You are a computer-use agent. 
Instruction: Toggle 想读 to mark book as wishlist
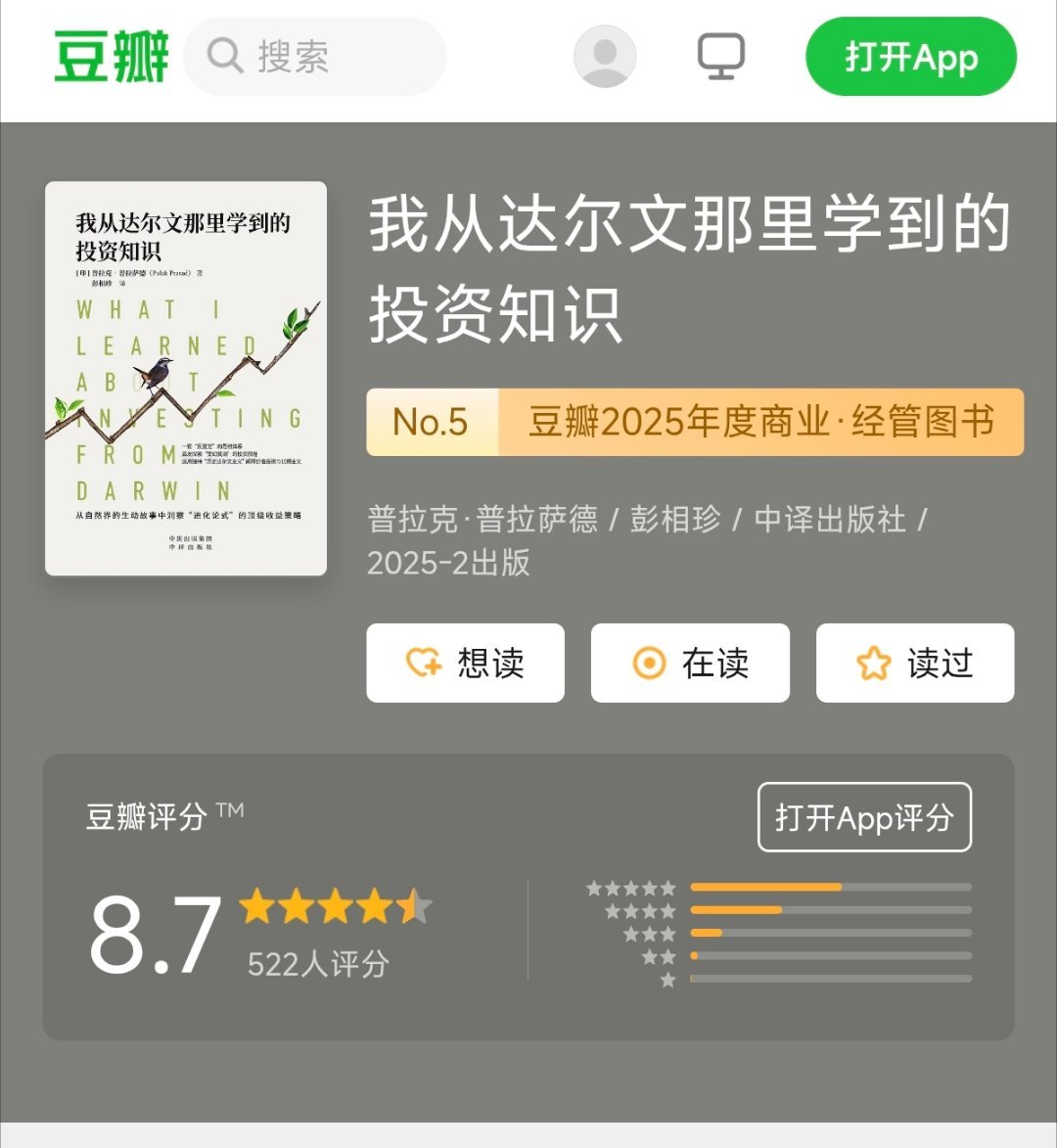pyautogui.click(x=465, y=663)
